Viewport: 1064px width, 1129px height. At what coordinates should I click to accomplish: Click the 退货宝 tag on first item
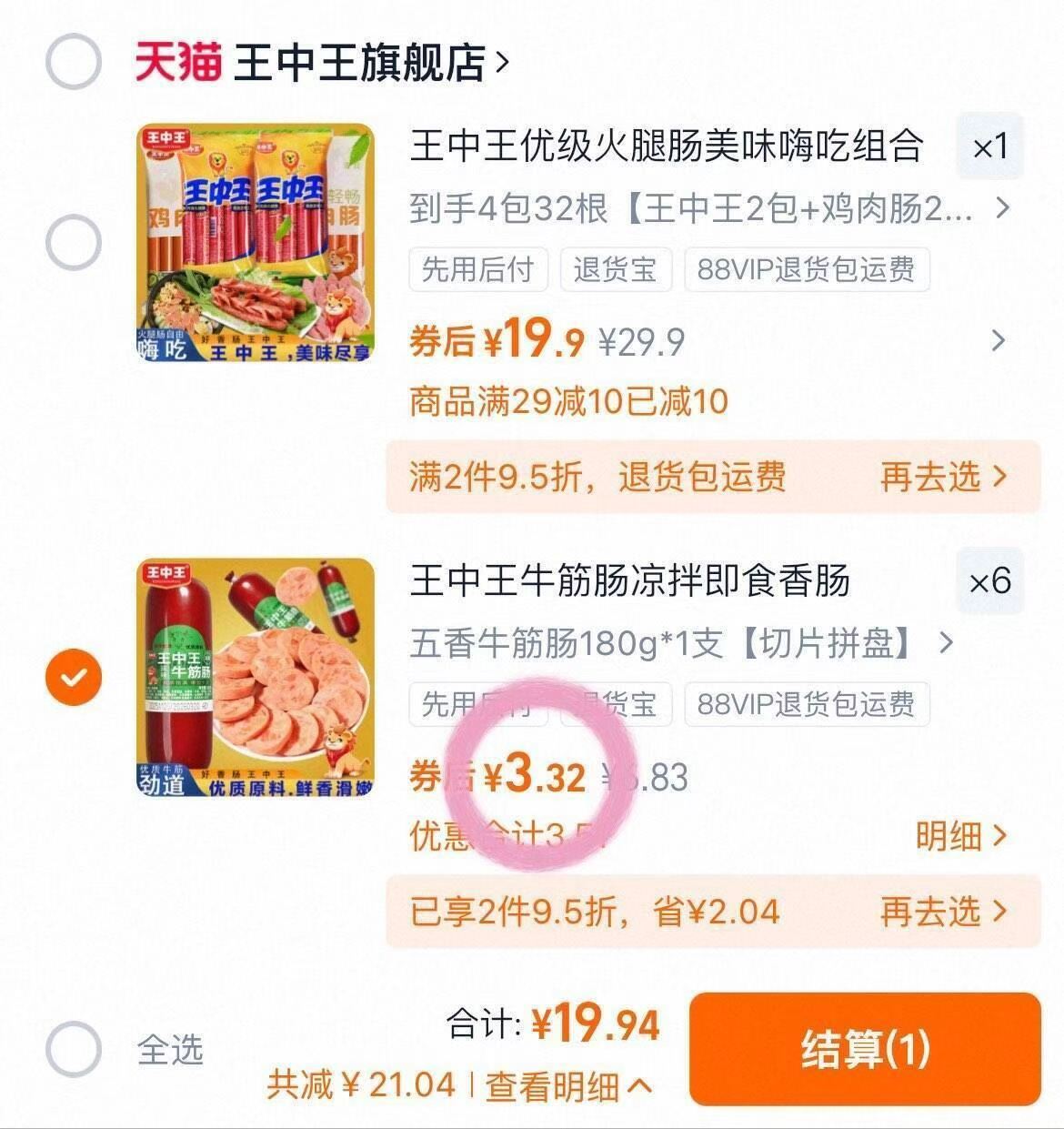click(x=616, y=269)
